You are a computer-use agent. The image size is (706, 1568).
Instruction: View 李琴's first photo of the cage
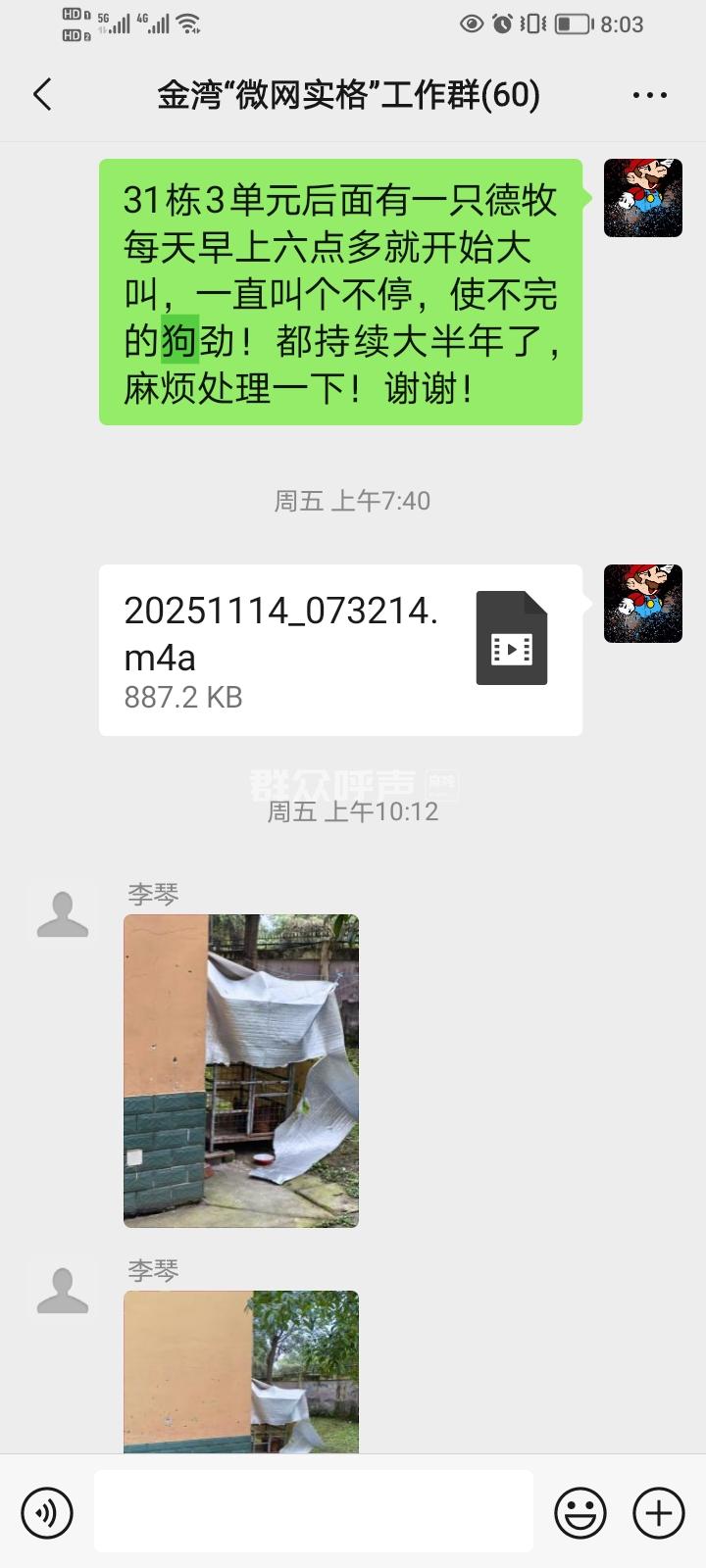coord(241,1070)
